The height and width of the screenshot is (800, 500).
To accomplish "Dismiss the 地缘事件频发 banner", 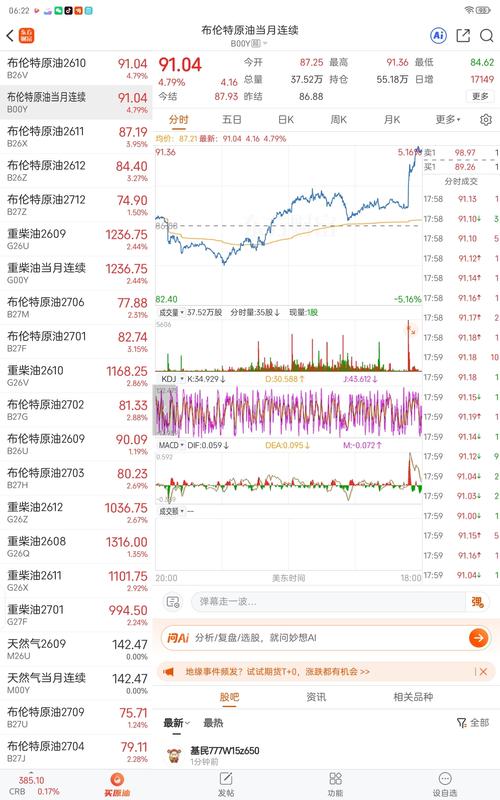I will click(x=483, y=672).
